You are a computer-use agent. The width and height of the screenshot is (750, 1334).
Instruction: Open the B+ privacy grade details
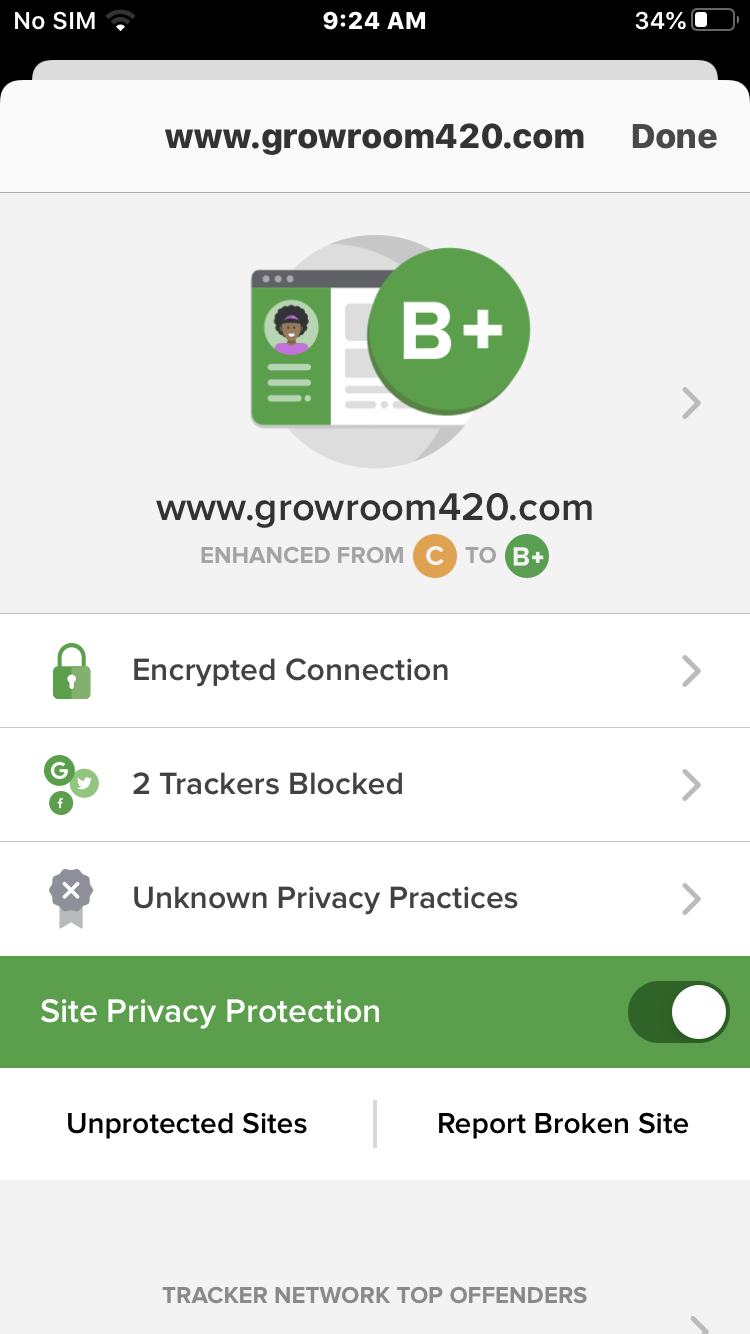pos(690,403)
